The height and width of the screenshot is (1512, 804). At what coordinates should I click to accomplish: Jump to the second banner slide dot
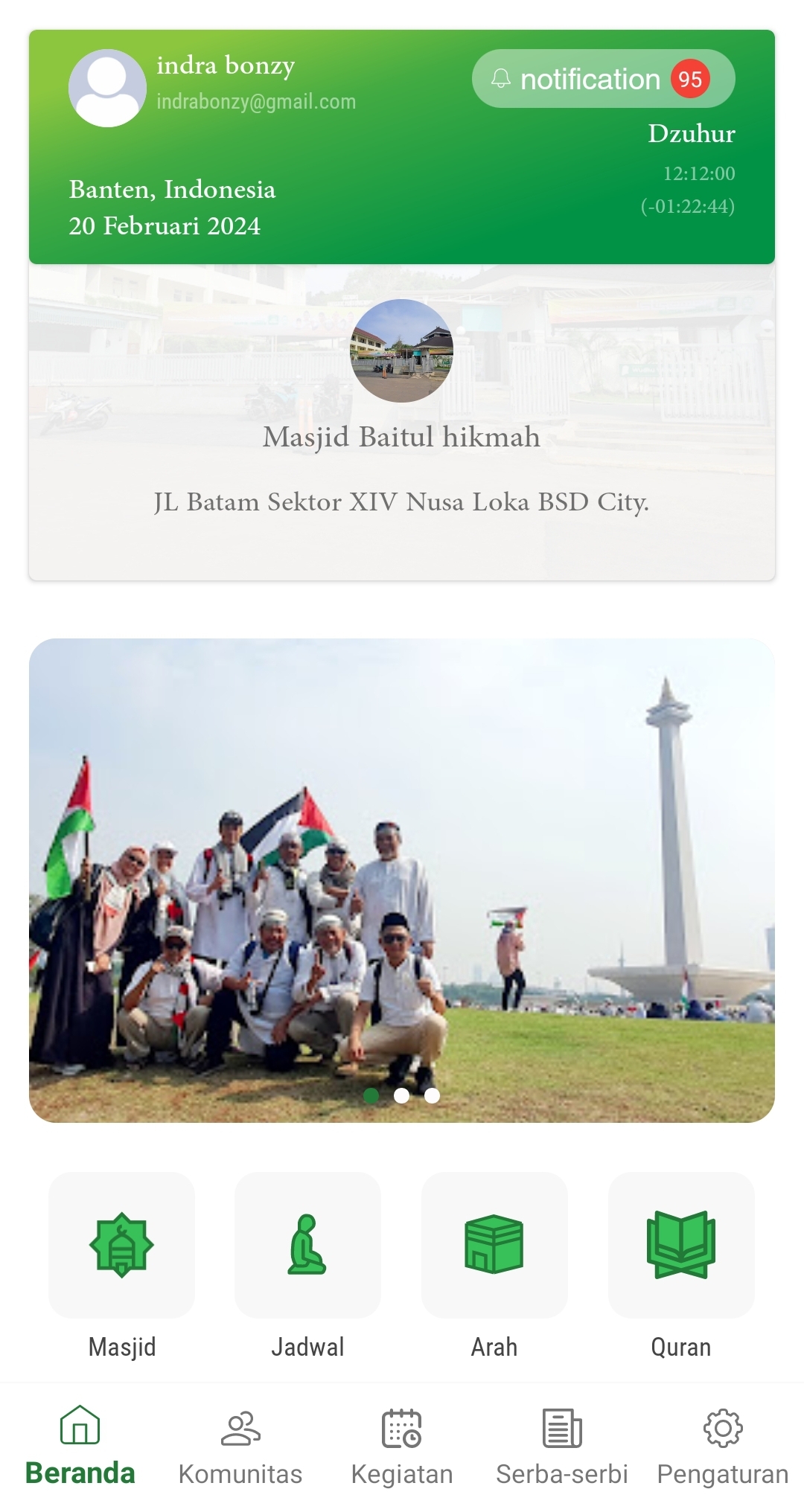[402, 1095]
